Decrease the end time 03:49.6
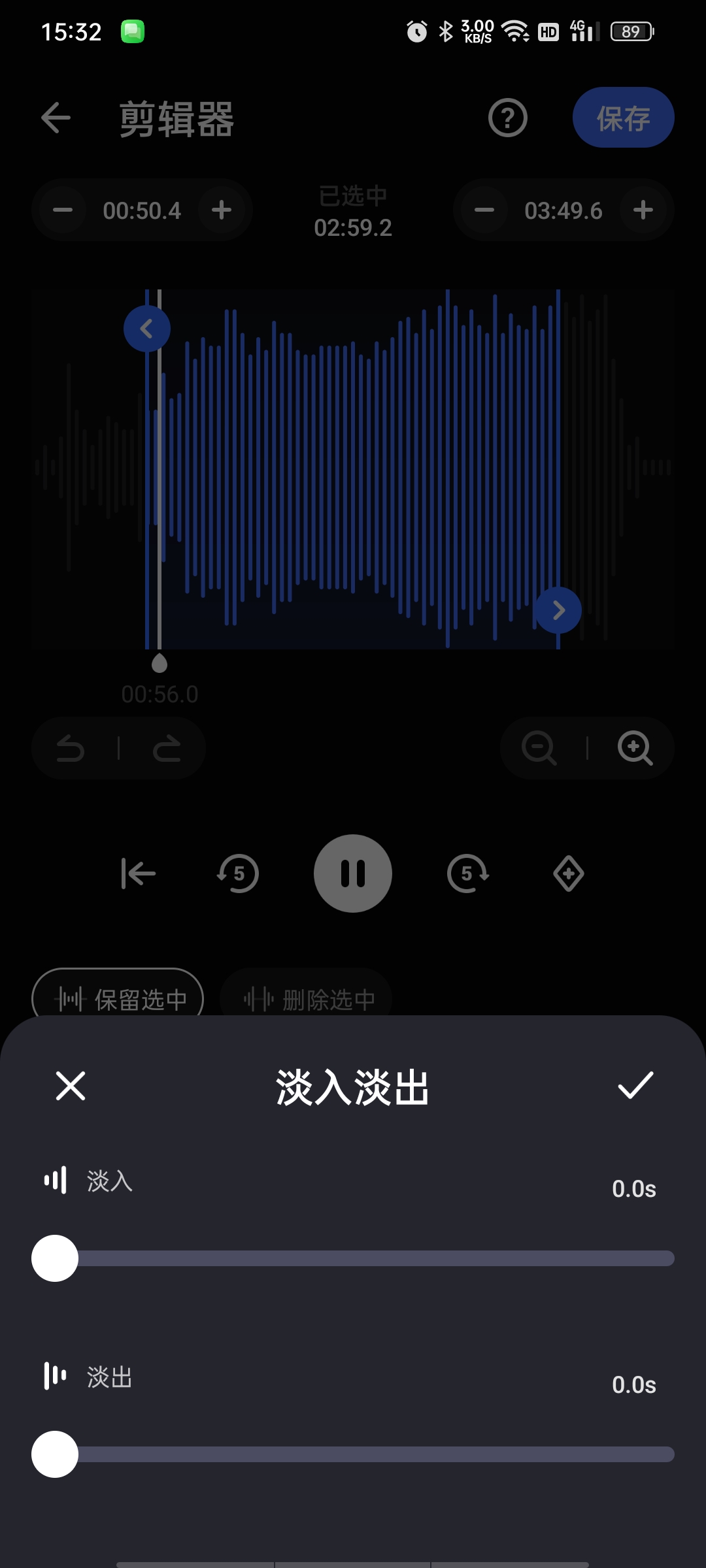The image size is (706, 1568). coord(484,210)
